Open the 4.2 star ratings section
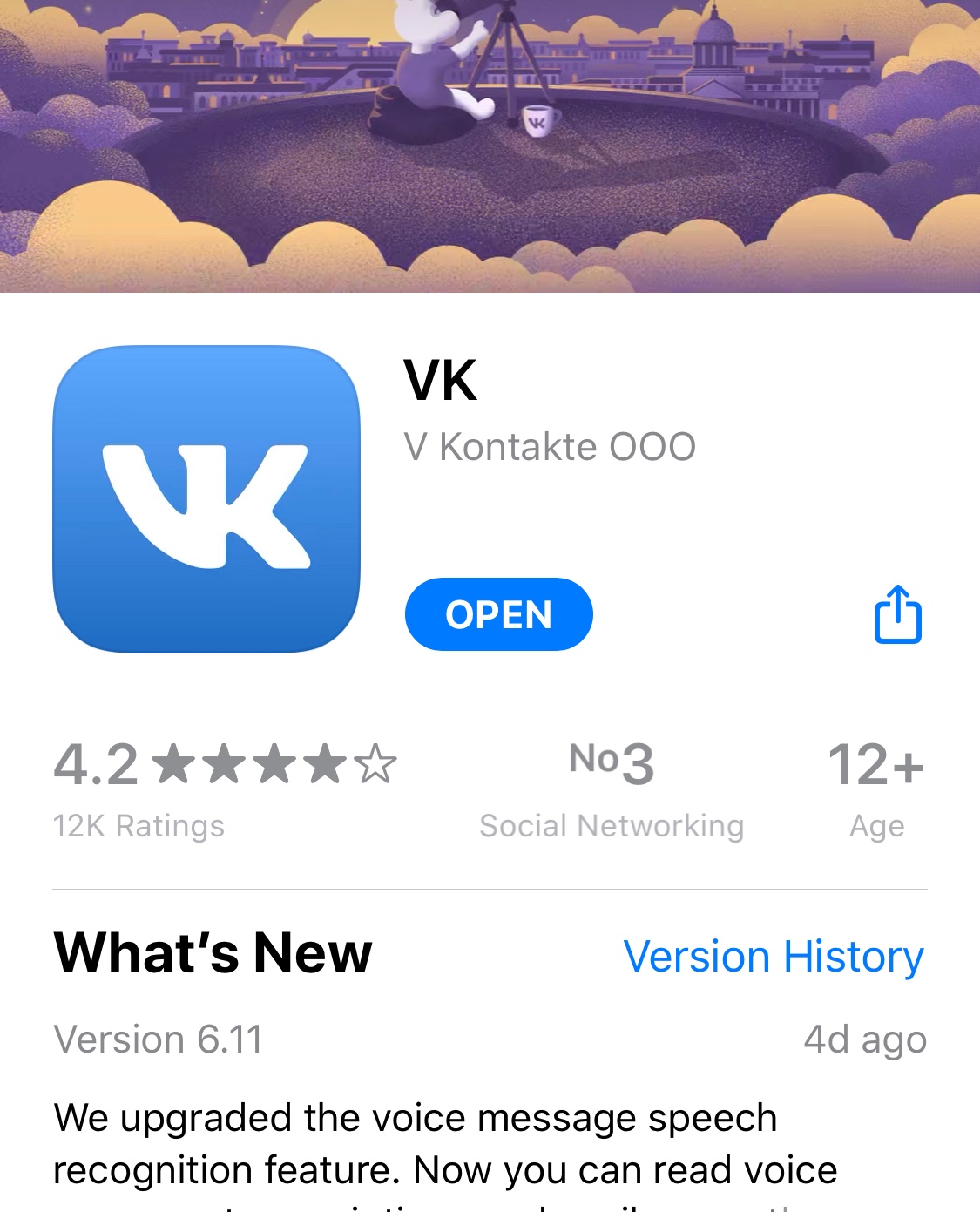Image resolution: width=980 pixels, height=1212 pixels. [x=225, y=787]
